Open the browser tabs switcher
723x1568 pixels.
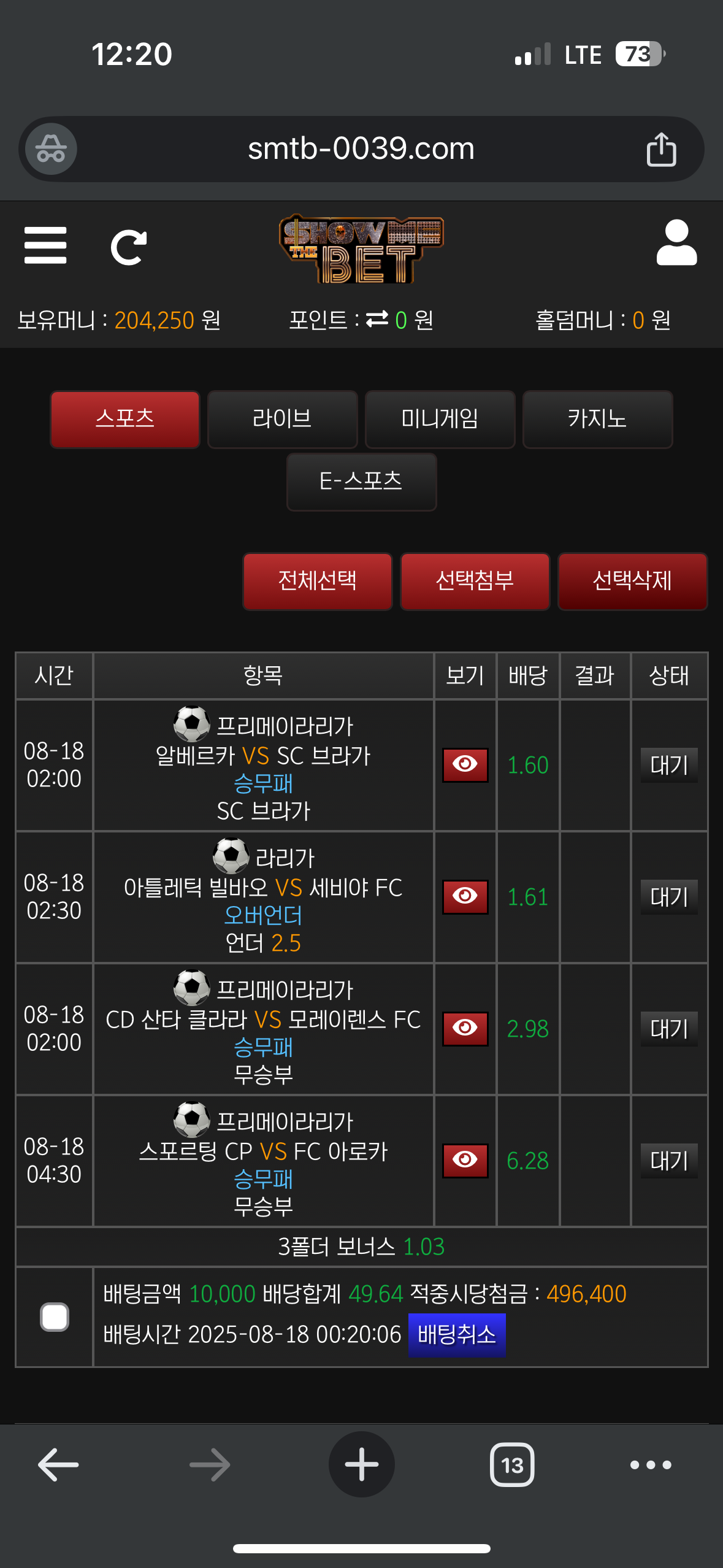(512, 1465)
